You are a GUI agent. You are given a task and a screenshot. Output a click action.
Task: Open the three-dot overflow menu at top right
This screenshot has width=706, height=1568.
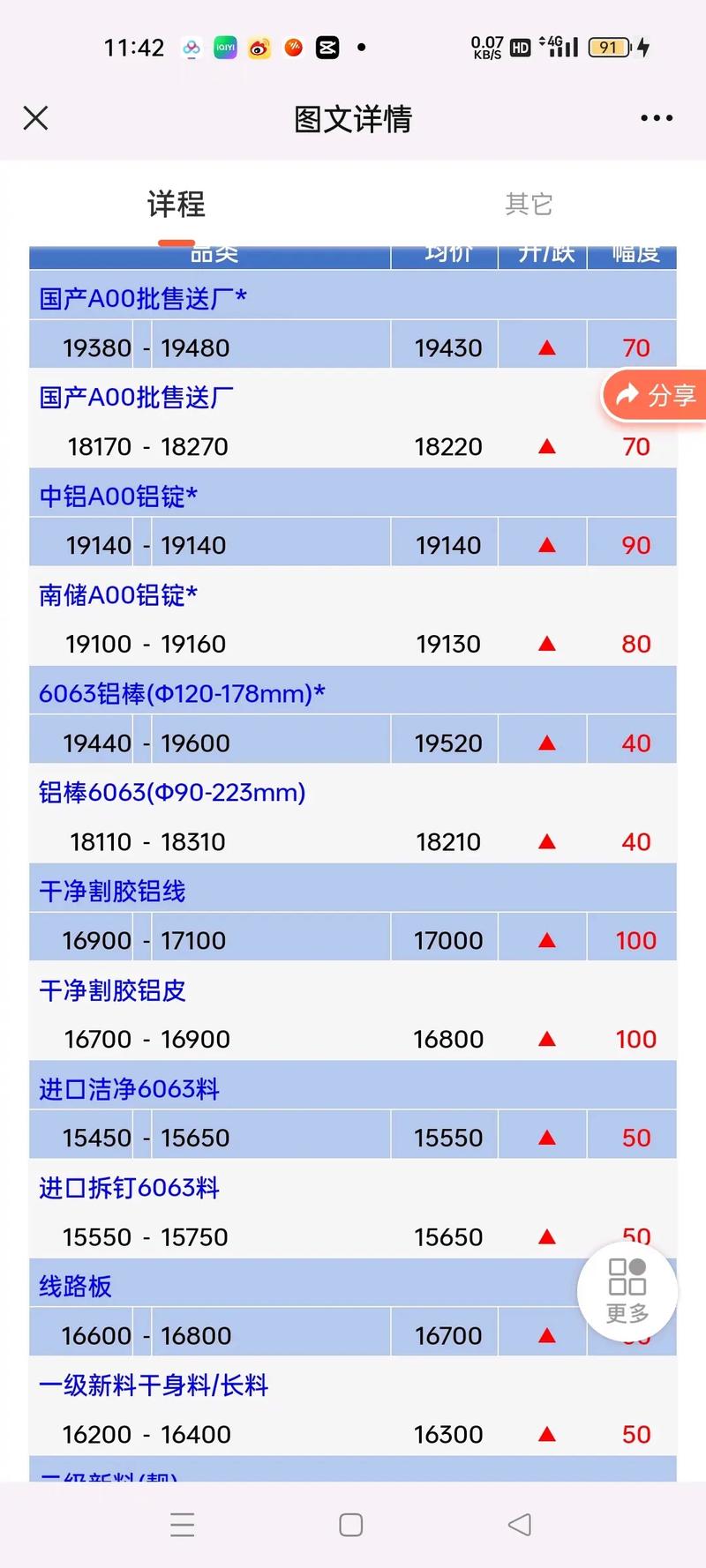656,117
